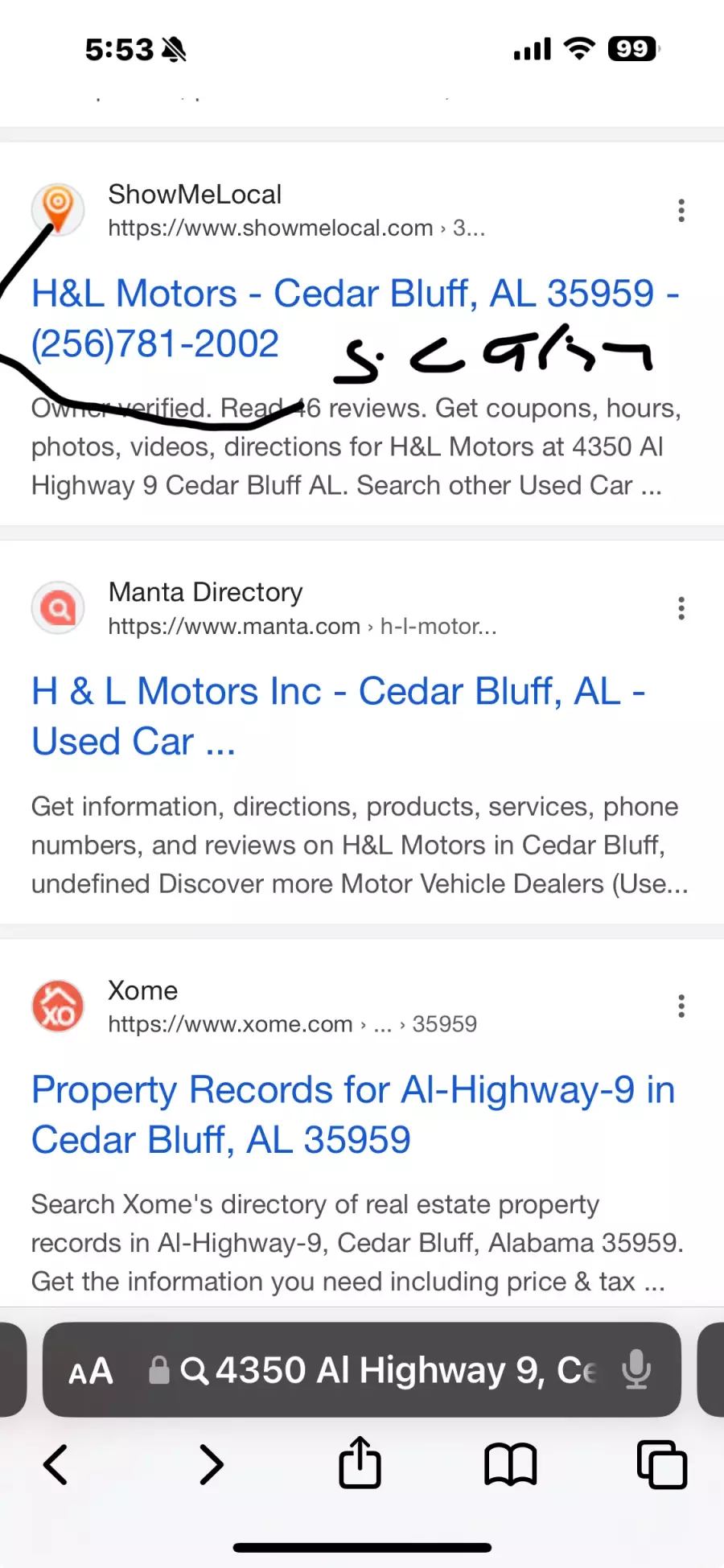The height and width of the screenshot is (1568, 724).
Task: Start voice search with the microphone
Action: 636,1370
